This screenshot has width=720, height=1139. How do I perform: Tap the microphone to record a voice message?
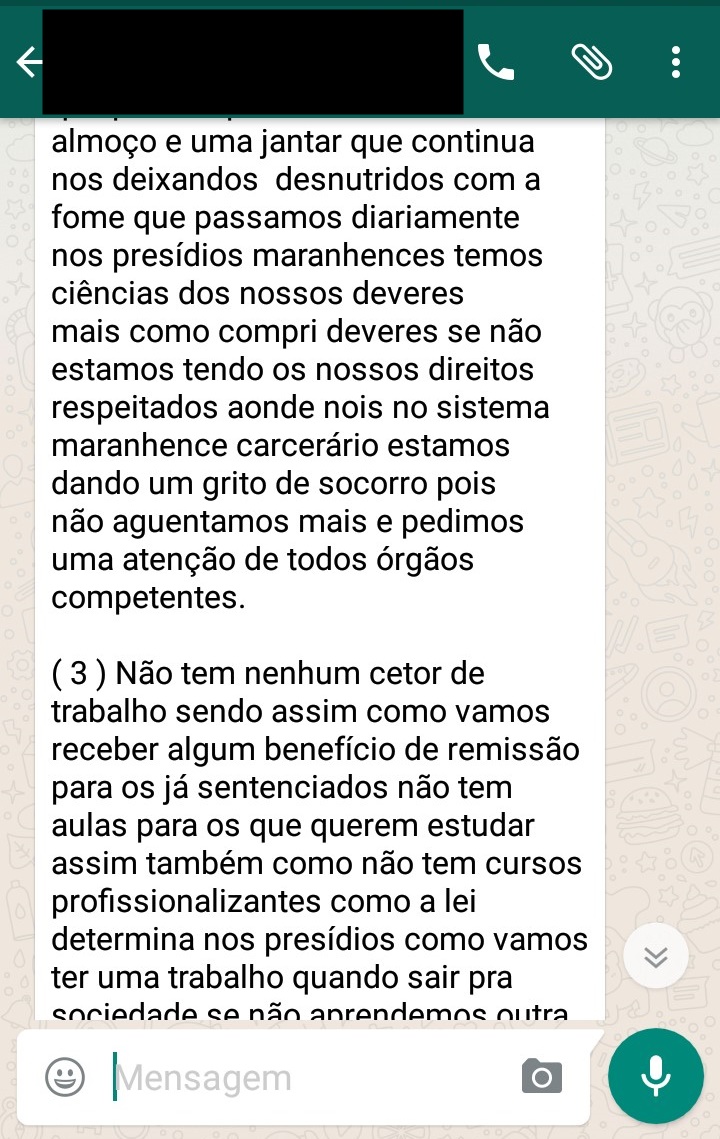click(655, 1076)
